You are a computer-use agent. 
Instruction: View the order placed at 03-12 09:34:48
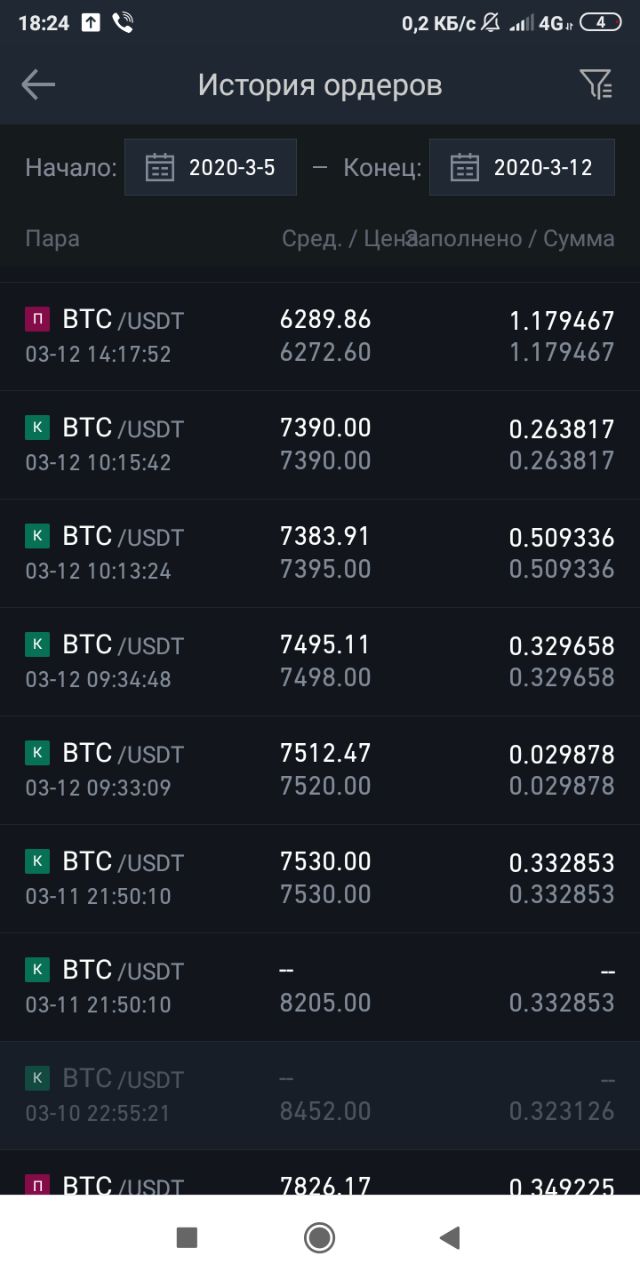[x=320, y=661]
